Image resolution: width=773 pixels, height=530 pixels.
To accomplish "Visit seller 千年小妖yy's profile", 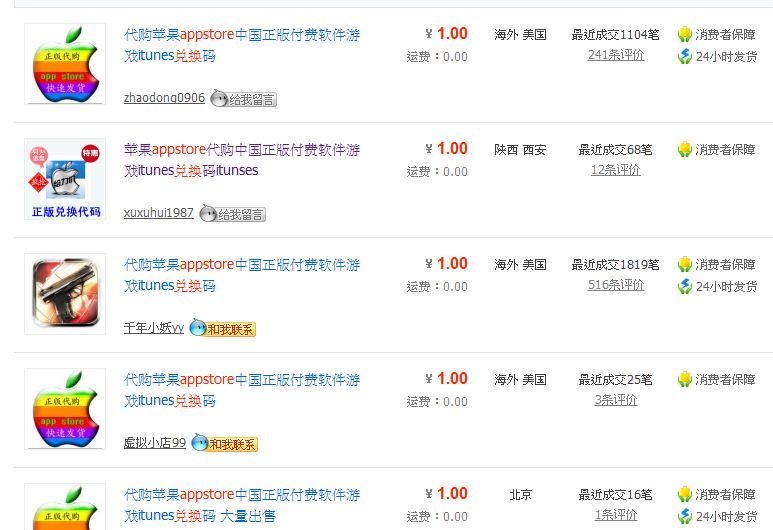I will point(154,328).
